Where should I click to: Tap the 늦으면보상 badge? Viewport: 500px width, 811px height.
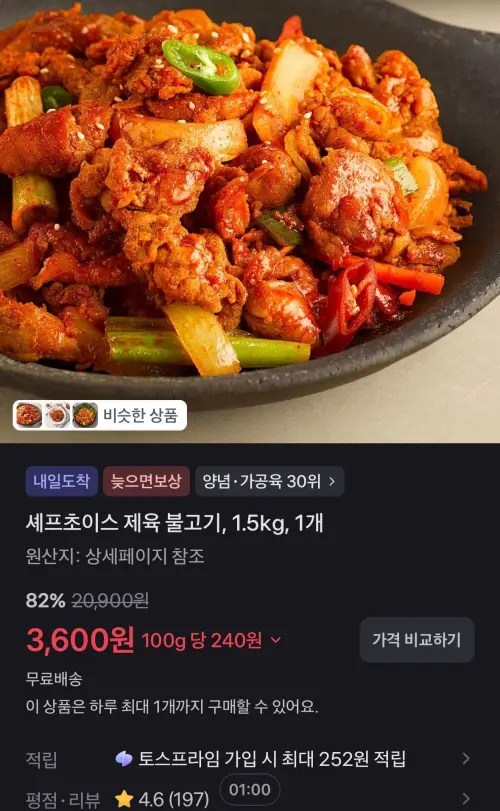146,482
